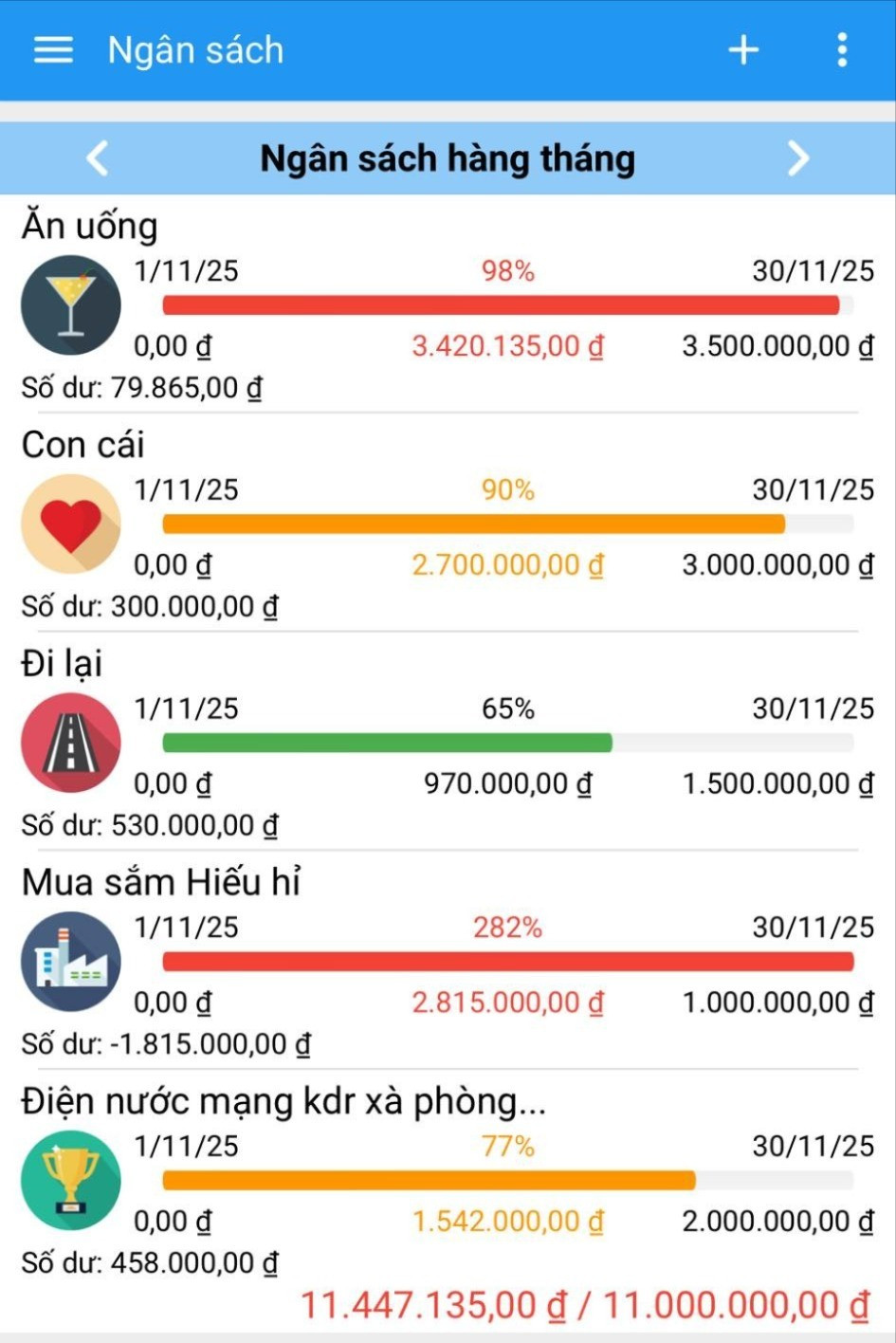Open the Ăn uống budget
Image resolution: width=896 pixels, height=1343 pixels.
(x=448, y=305)
